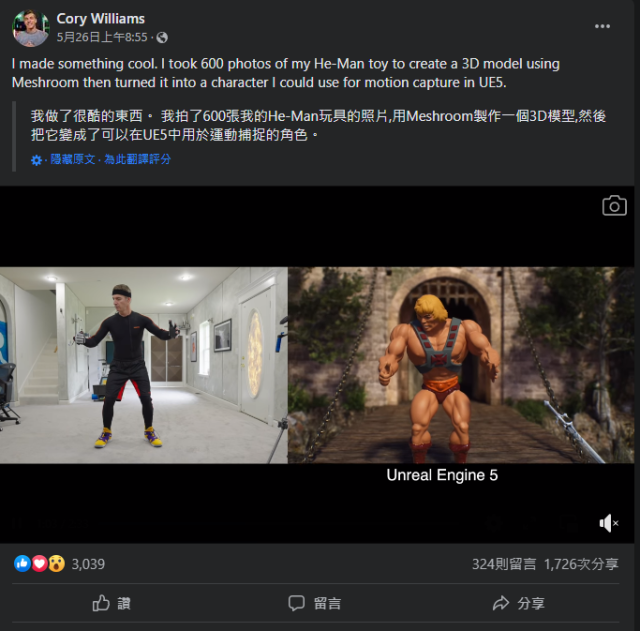The image size is (640, 631).
Task: Unmute the video with the speaker icon
Action: pos(608,523)
